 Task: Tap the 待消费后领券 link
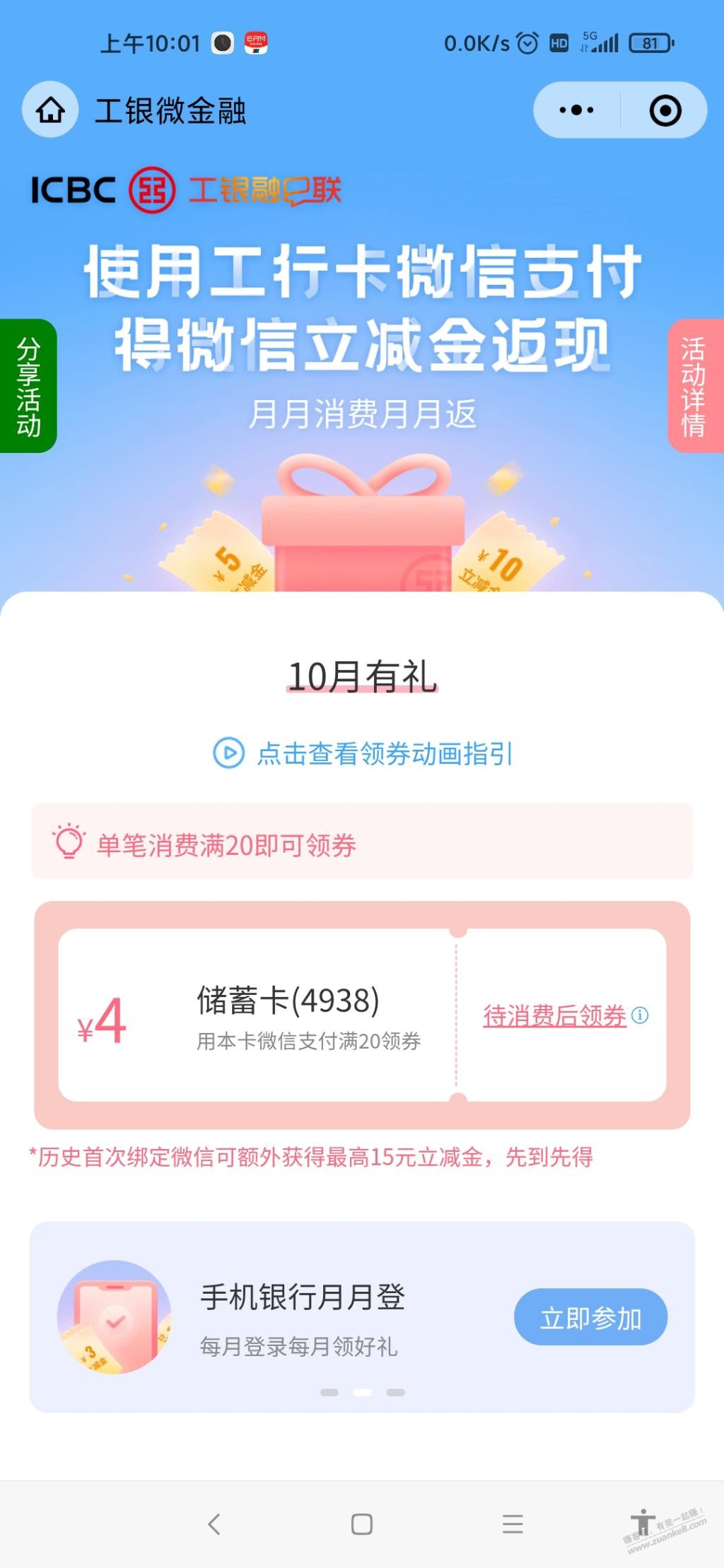[x=554, y=1015]
